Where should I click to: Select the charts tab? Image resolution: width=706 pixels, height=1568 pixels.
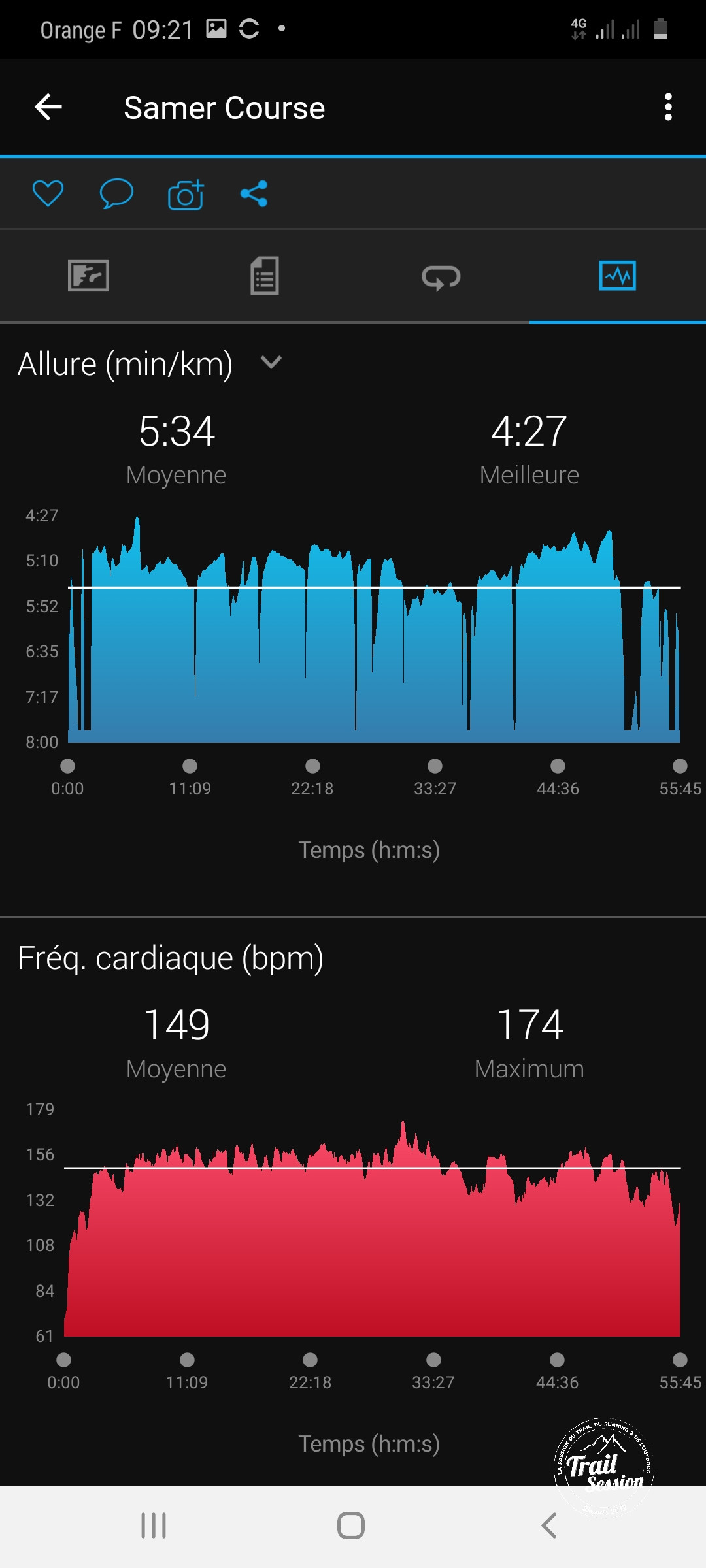pyautogui.click(x=617, y=276)
